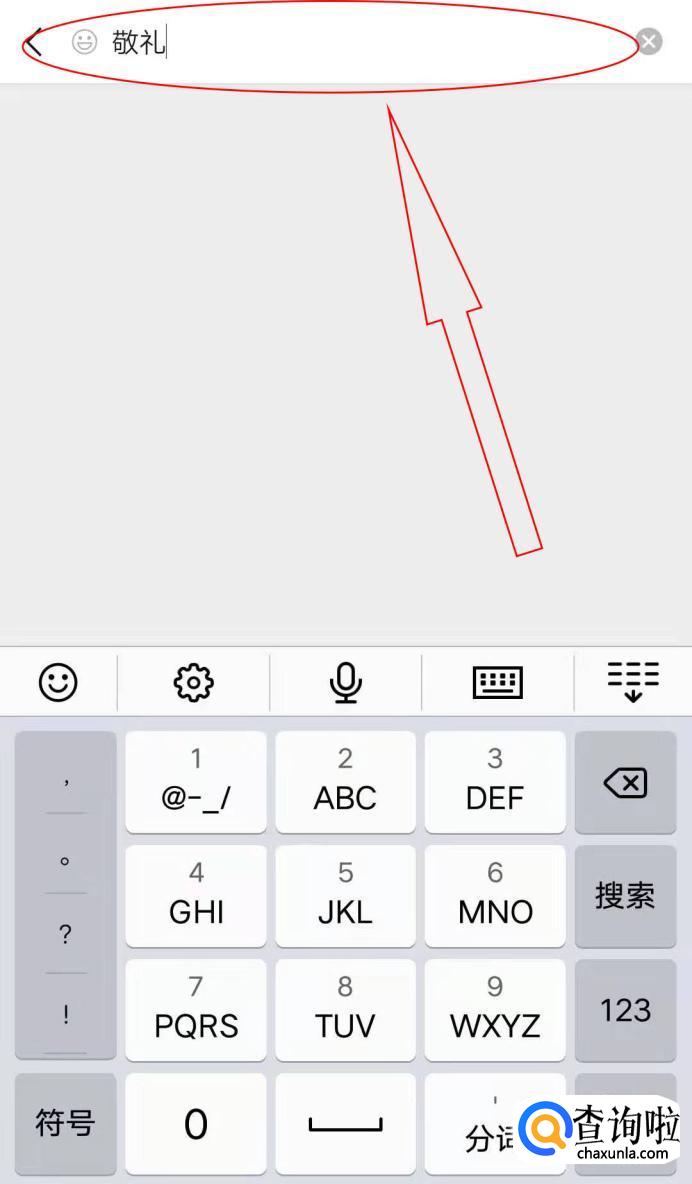This screenshot has height=1184, width=692.
Task: Delete a character with the backspace key
Action: pyautogui.click(x=625, y=782)
